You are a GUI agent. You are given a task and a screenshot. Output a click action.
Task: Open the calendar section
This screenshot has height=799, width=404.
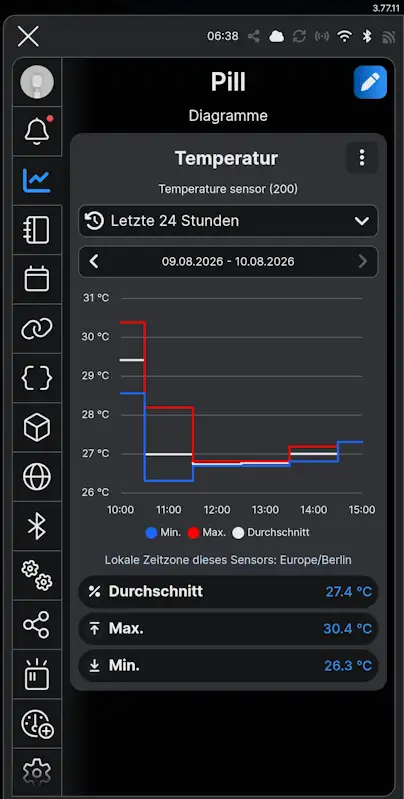(37, 279)
